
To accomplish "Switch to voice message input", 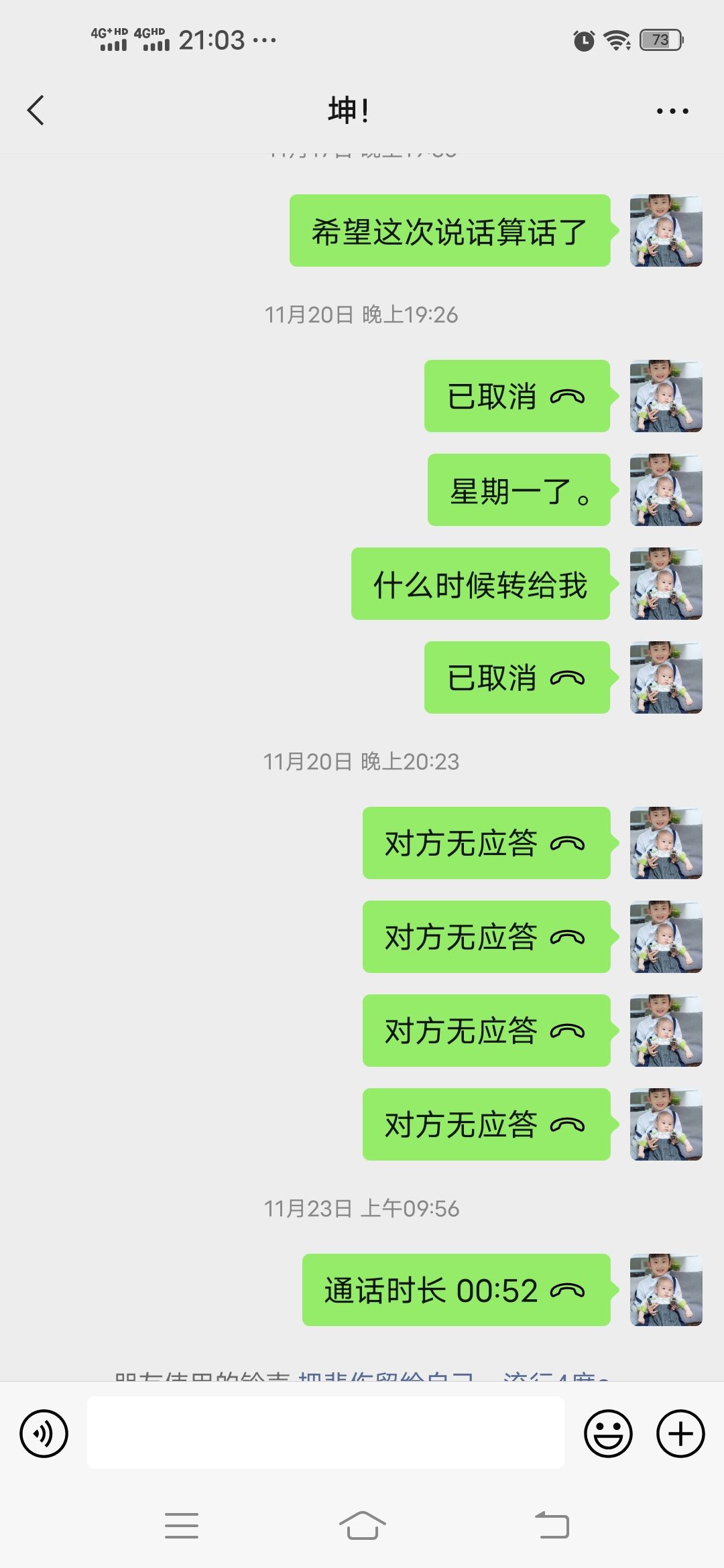I will (x=44, y=1433).
